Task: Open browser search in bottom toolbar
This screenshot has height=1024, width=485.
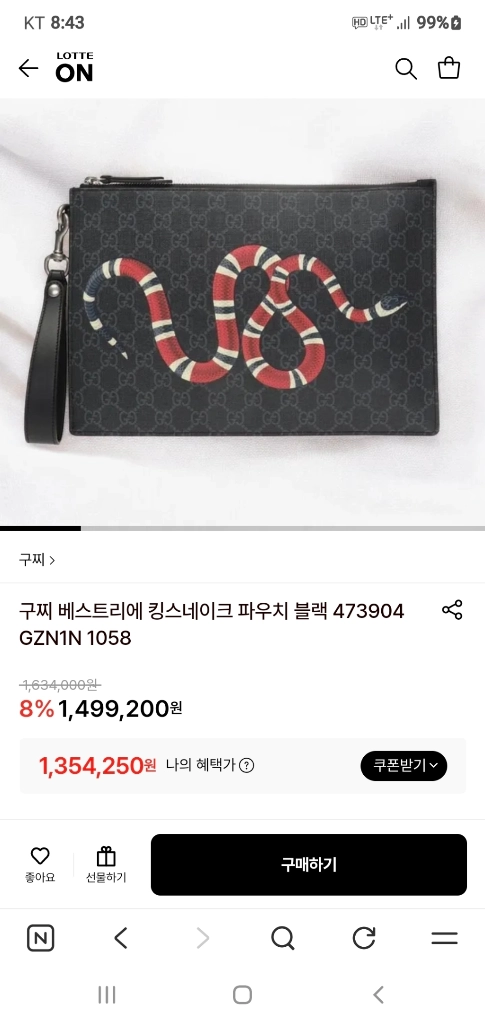Action: coord(283,939)
